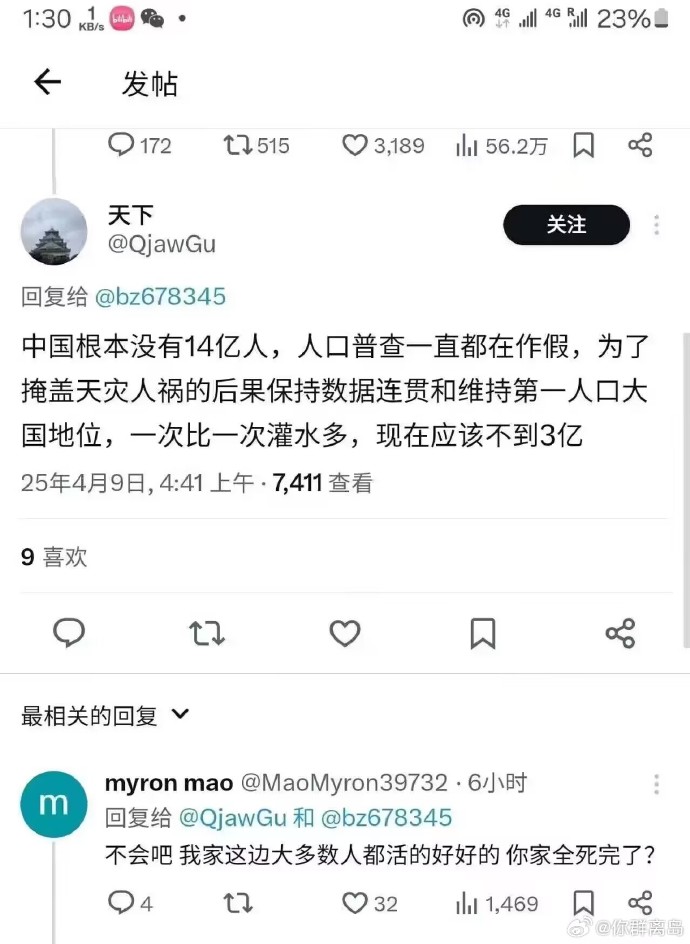Image resolution: width=690 pixels, height=944 pixels.
Task: Like the top post with 3,189 likes
Action: (356, 146)
